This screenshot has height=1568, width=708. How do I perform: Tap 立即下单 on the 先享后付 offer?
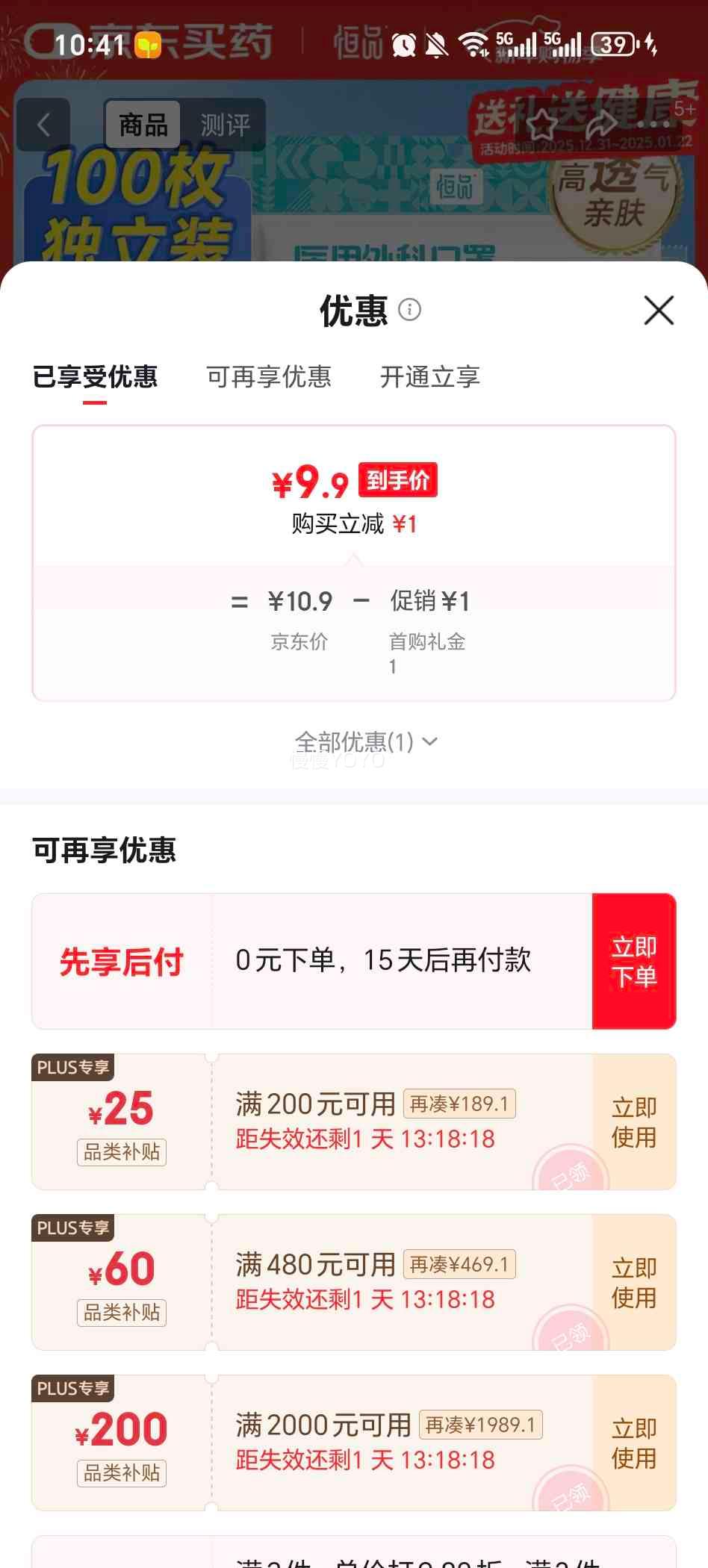pyautogui.click(x=634, y=962)
